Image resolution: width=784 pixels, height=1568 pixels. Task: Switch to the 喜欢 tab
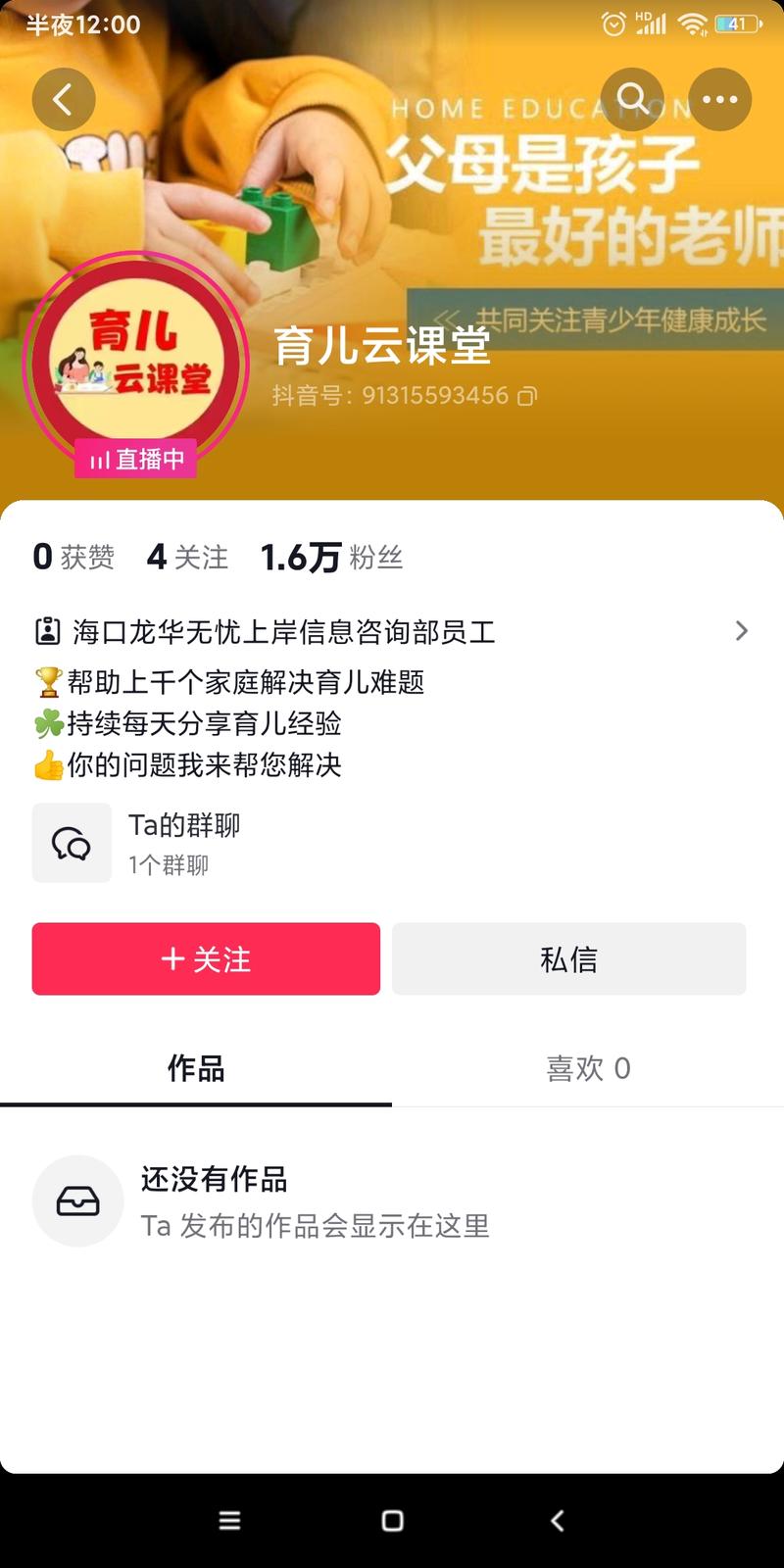point(586,1068)
